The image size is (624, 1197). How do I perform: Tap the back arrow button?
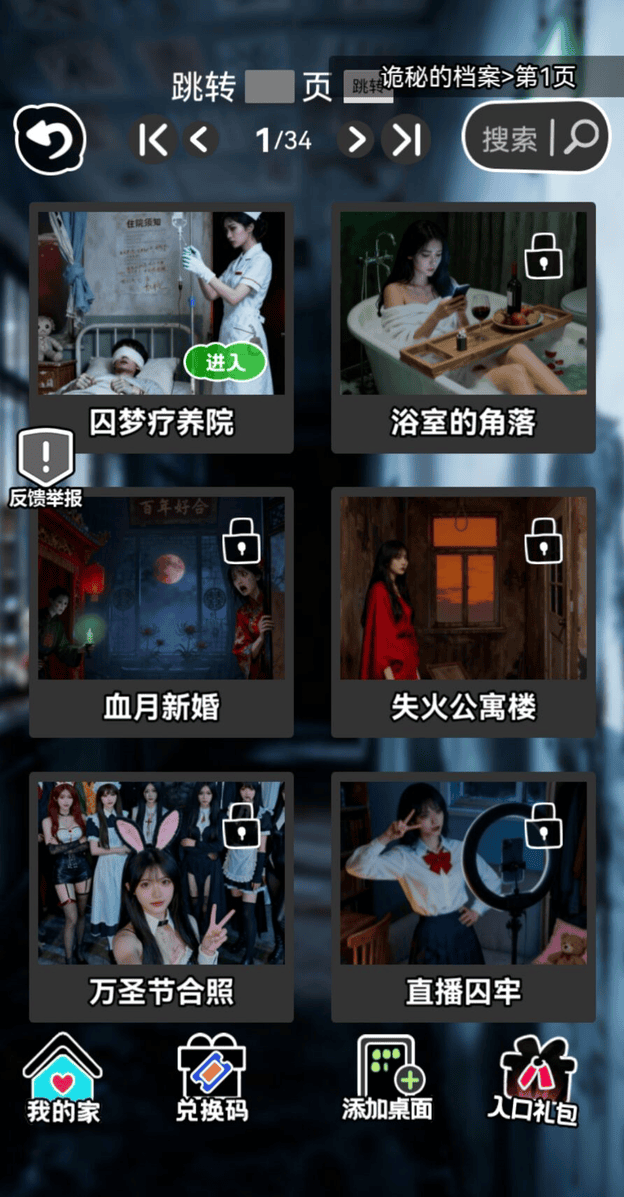point(50,140)
